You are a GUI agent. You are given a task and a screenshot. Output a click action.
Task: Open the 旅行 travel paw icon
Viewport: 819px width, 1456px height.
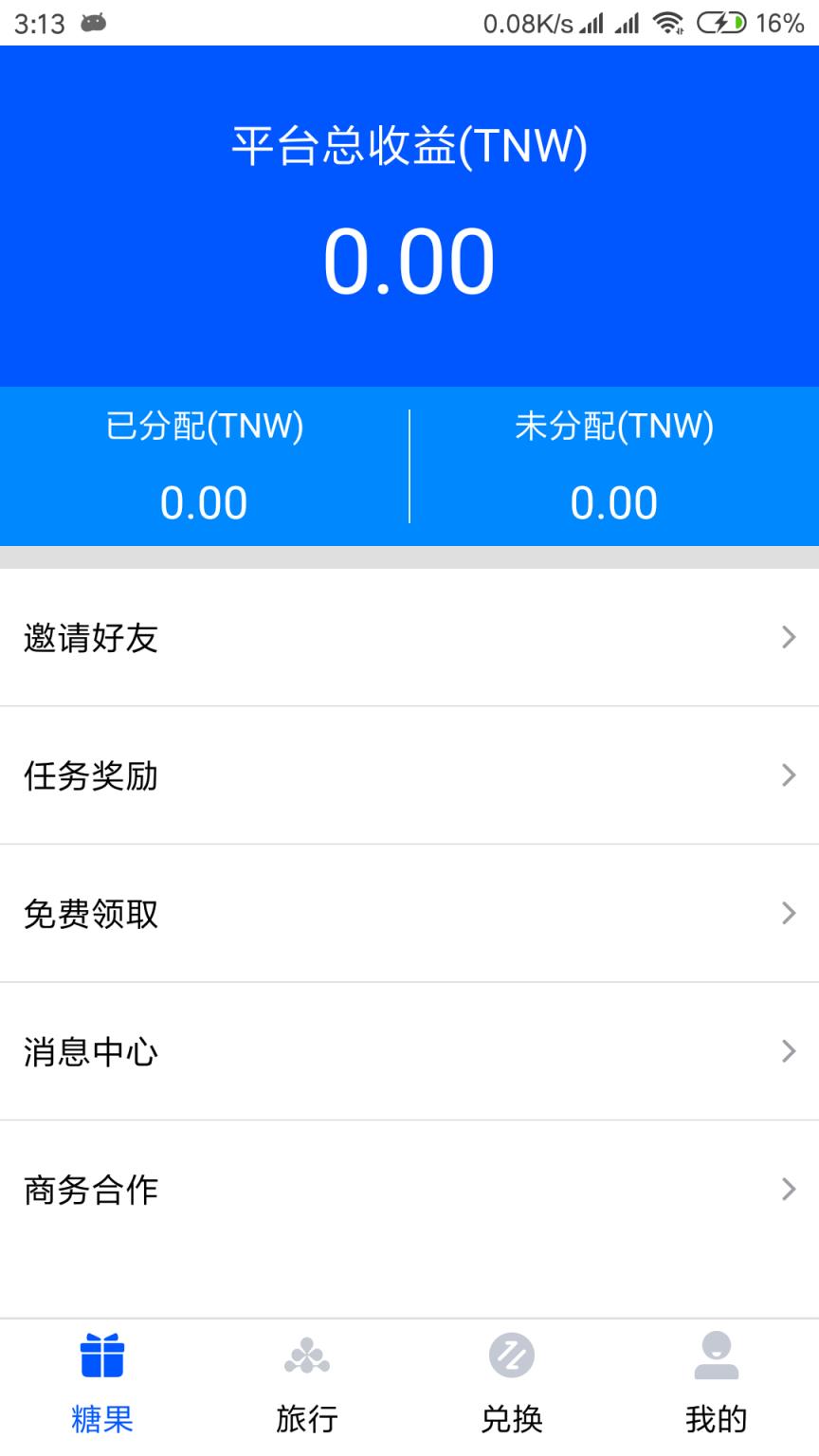click(307, 1354)
